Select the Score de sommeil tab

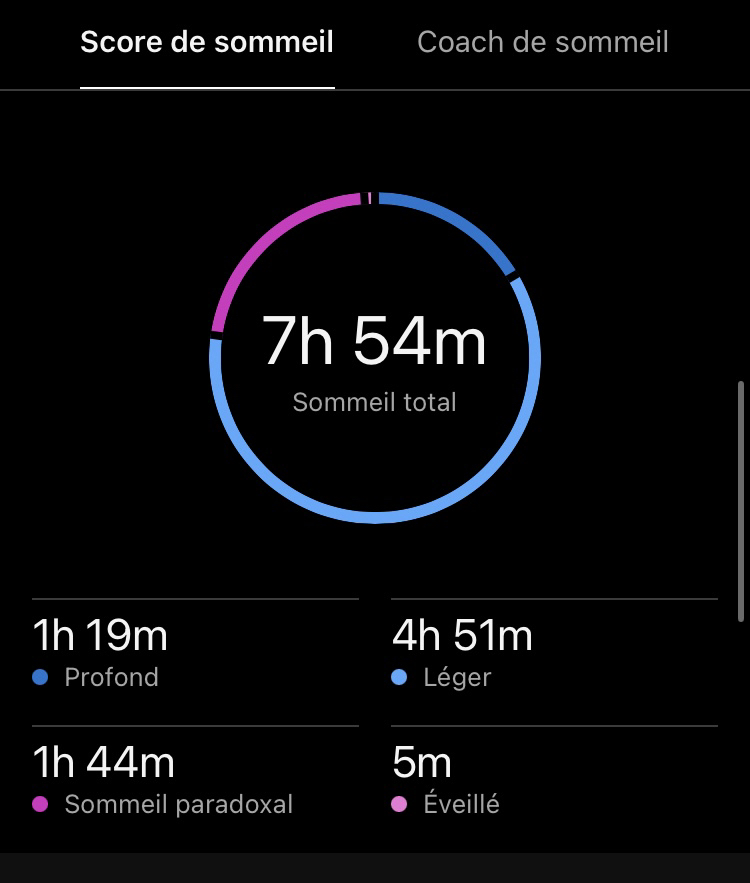tap(207, 42)
